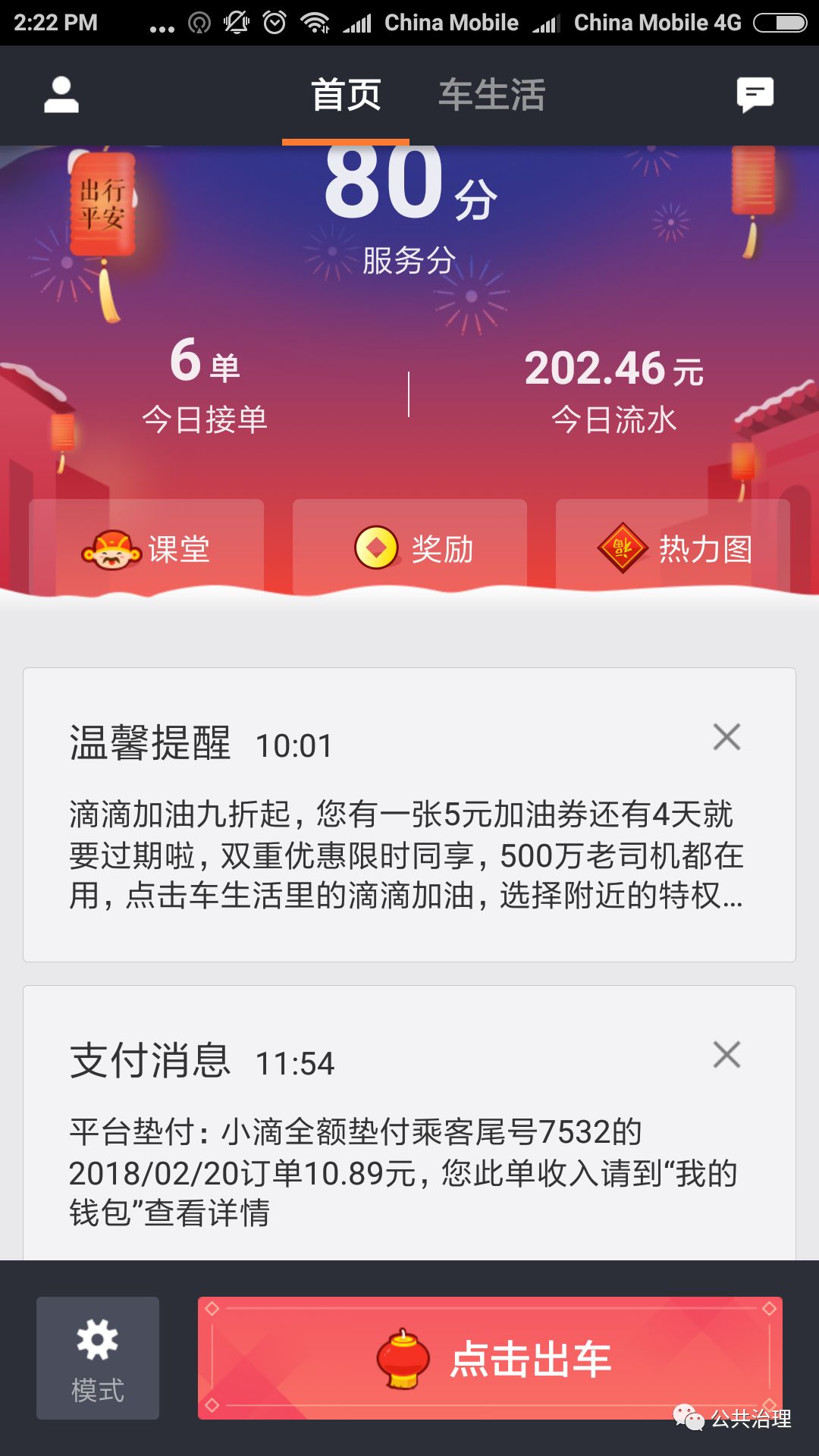Select the 首页 tab
Screen dimensions: 819x1456
[x=346, y=96]
